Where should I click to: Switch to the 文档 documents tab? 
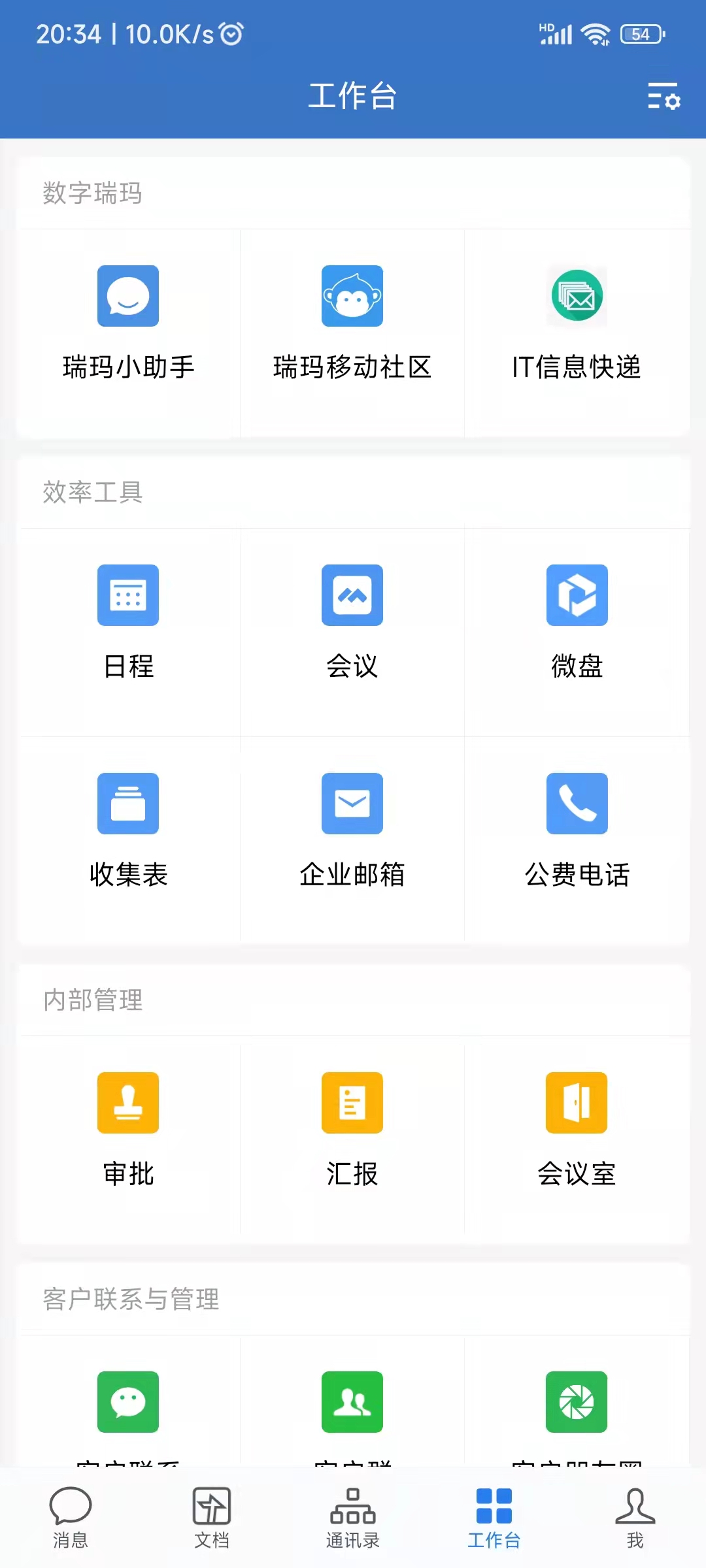[x=211, y=1516]
